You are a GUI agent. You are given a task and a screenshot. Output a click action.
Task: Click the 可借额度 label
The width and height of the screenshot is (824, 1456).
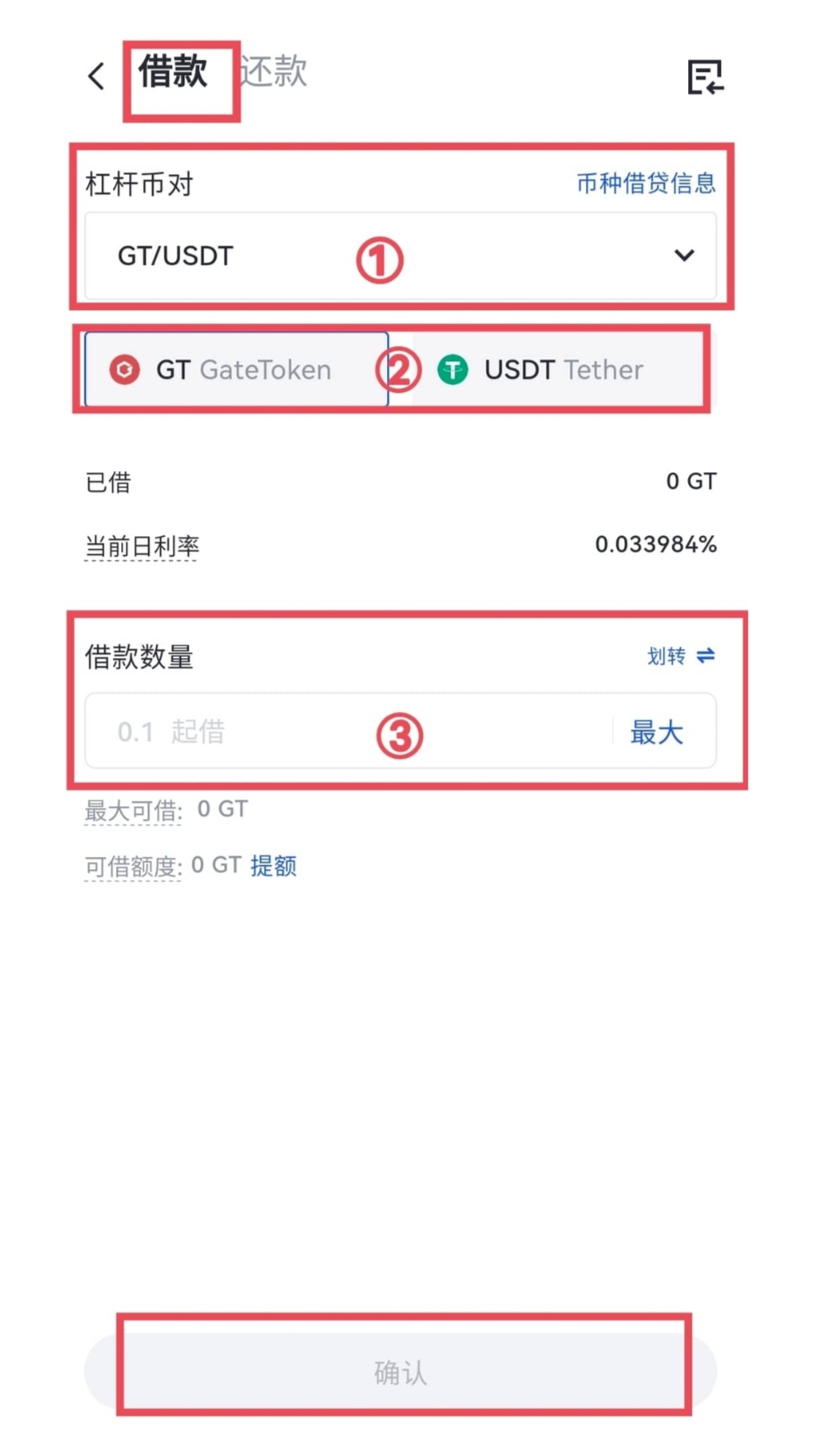click(x=132, y=865)
